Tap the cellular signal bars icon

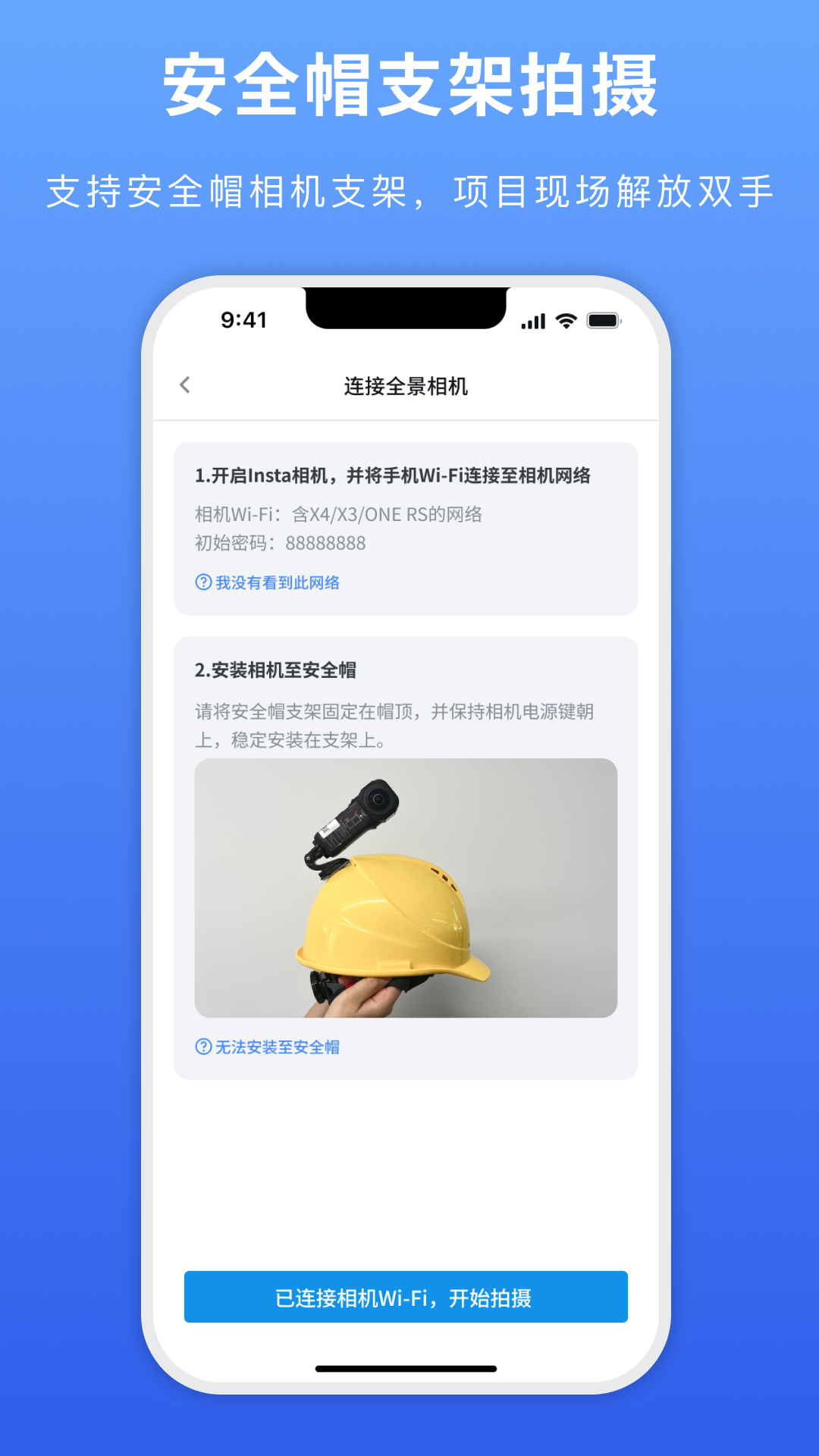pyautogui.click(x=532, y=322)
